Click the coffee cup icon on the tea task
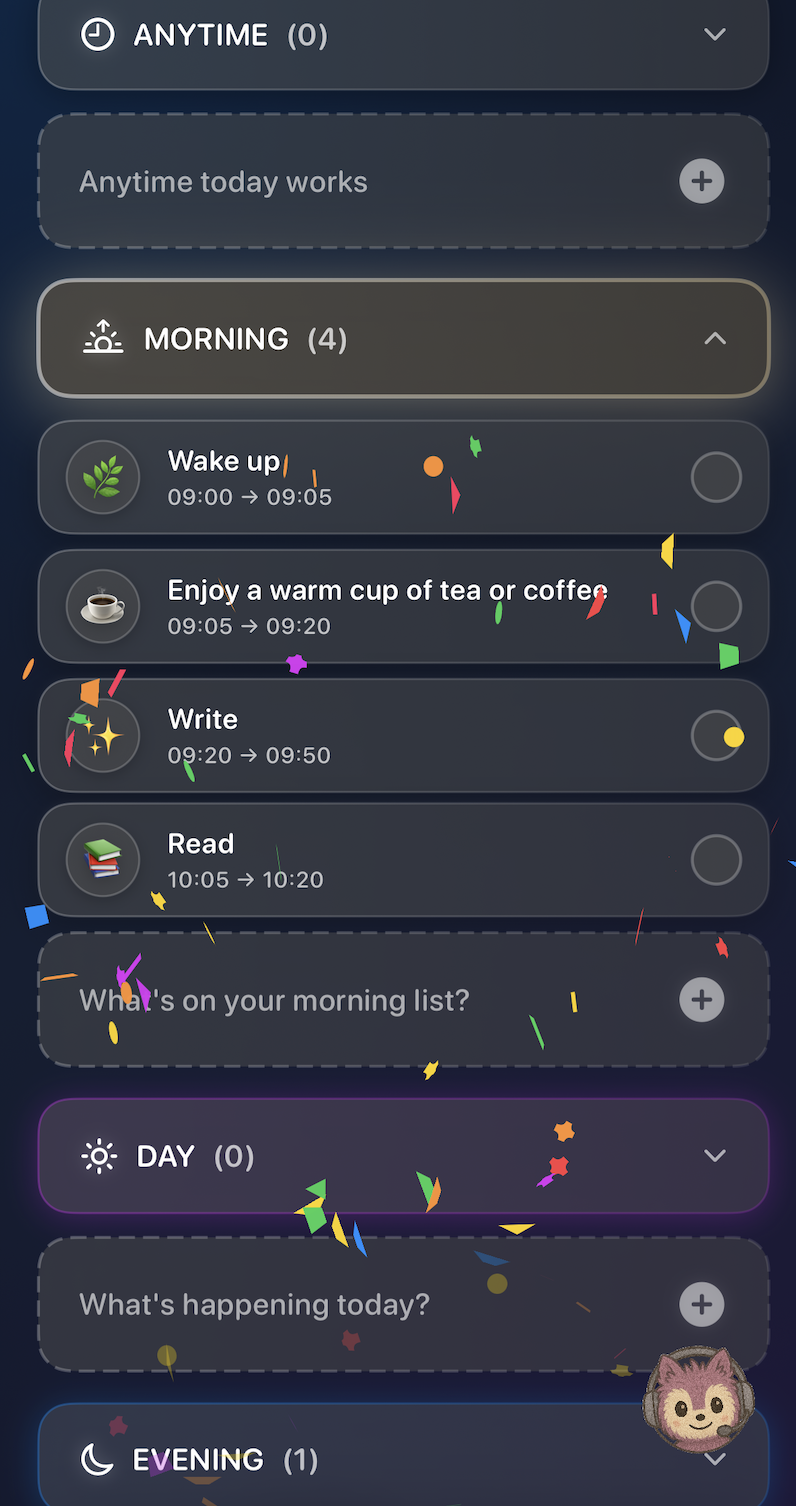This screenshot has width=796, height=1506. [103, 605]
